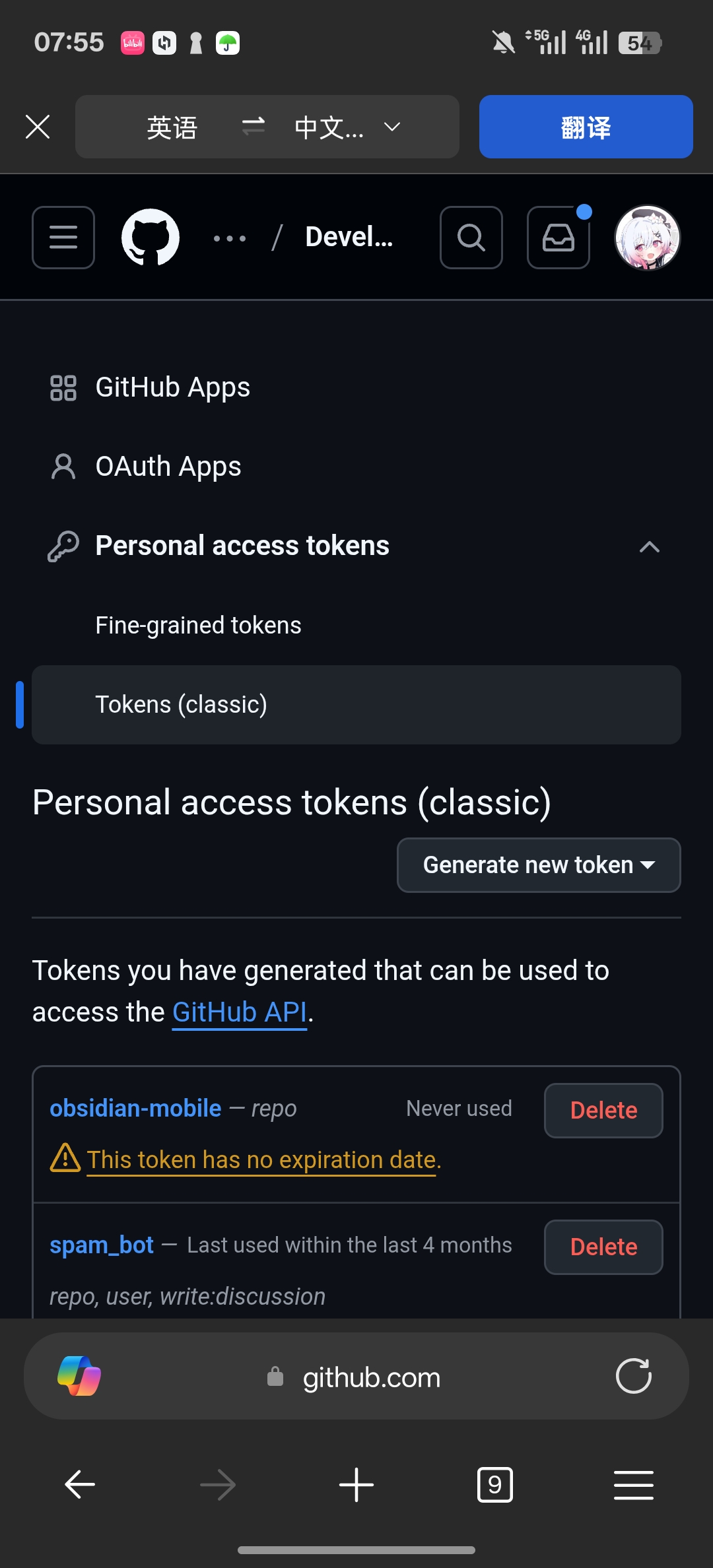This screenshot has width=713, height=1568.
Task: Open OAuth Apps section
Action: point(168,467)
